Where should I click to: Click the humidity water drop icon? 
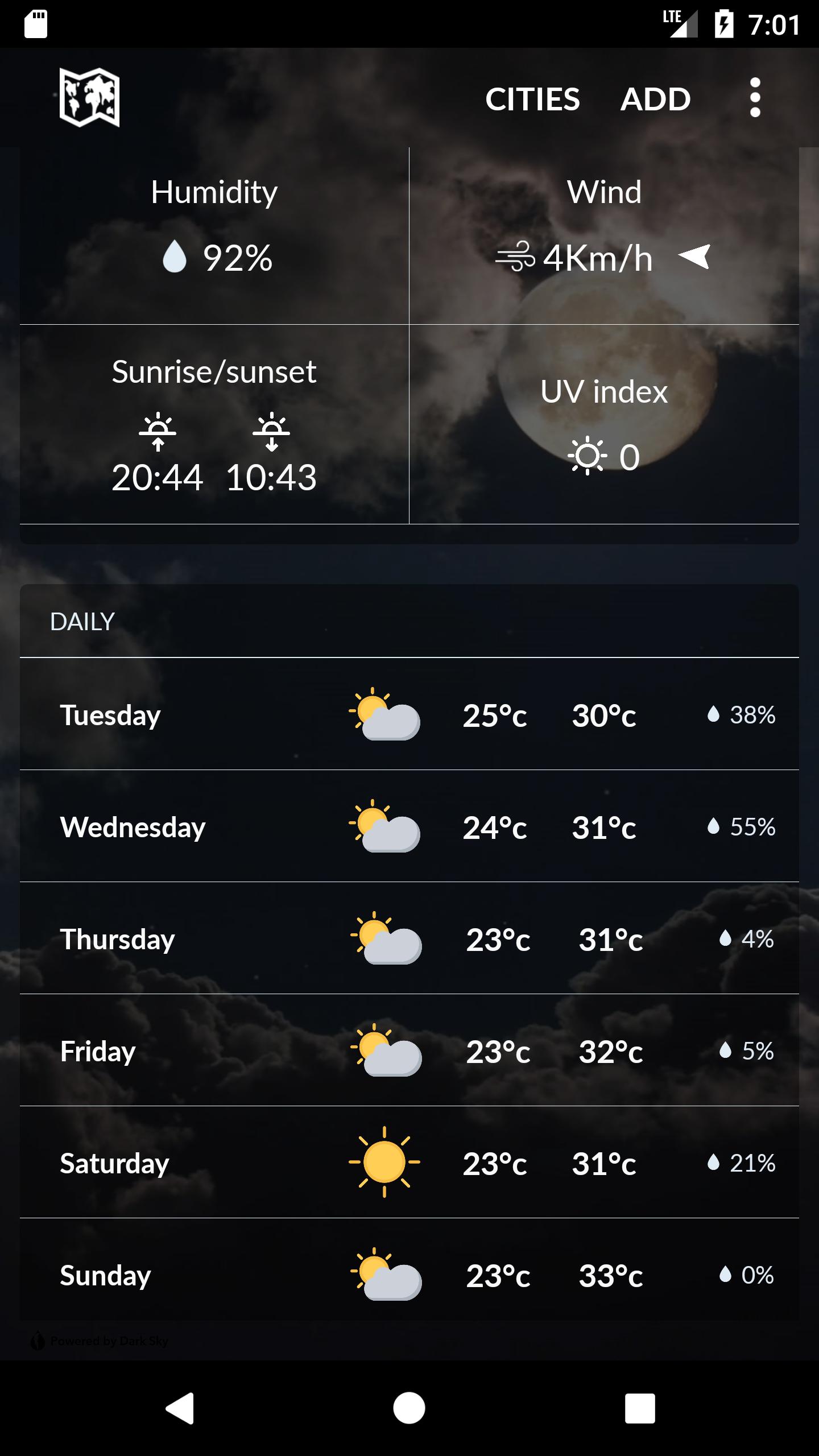pos(174,257)
